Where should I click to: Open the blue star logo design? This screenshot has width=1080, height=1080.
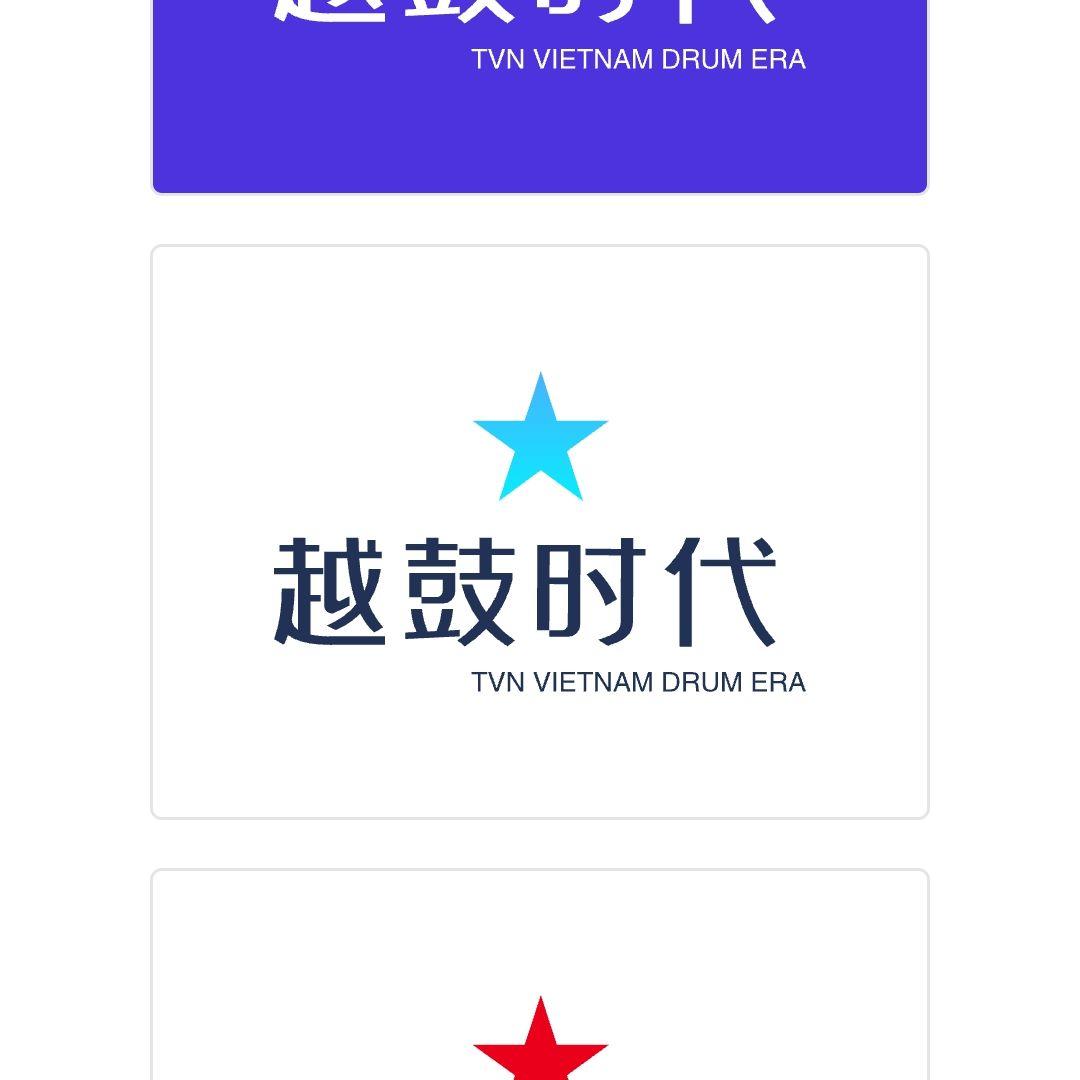[540, 532]
